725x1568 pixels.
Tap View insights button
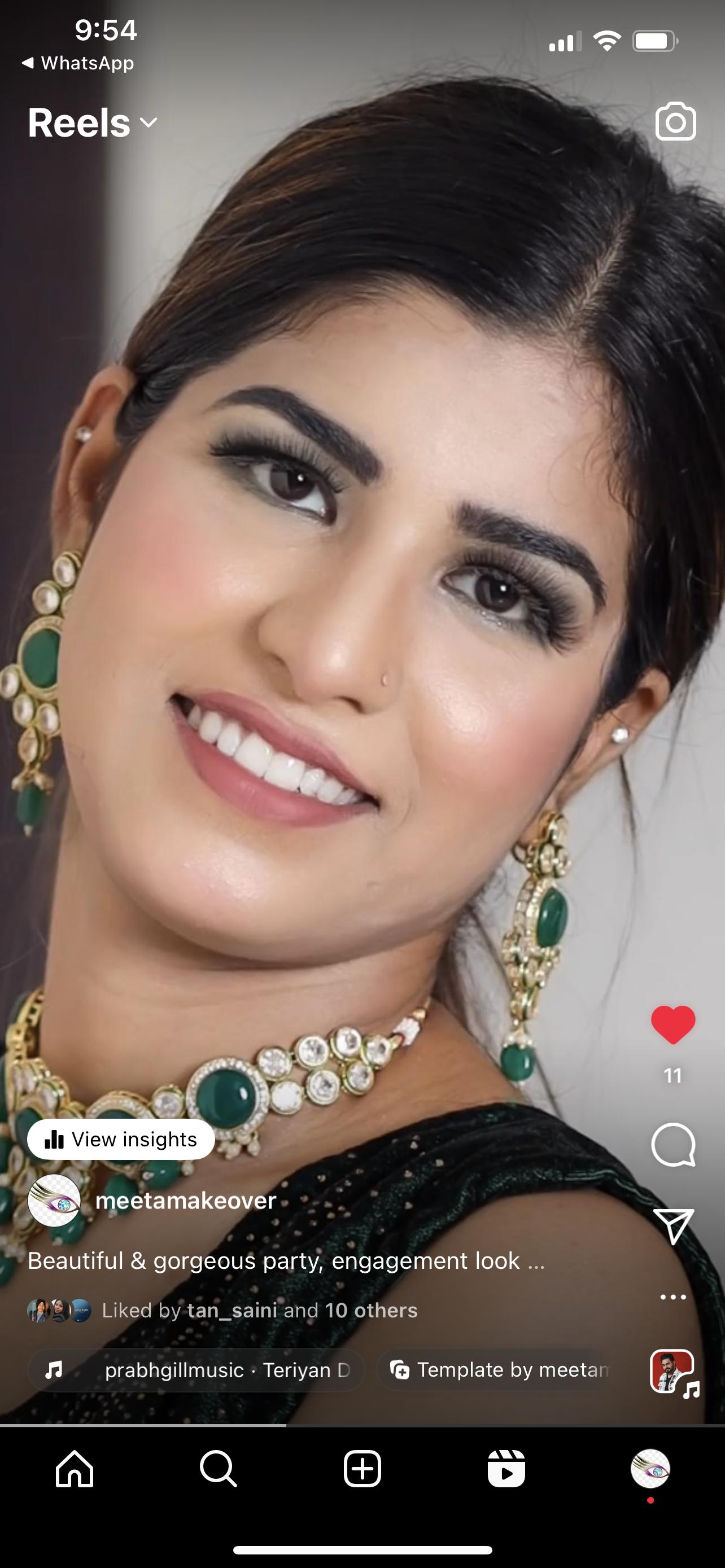pos(121,1140)
